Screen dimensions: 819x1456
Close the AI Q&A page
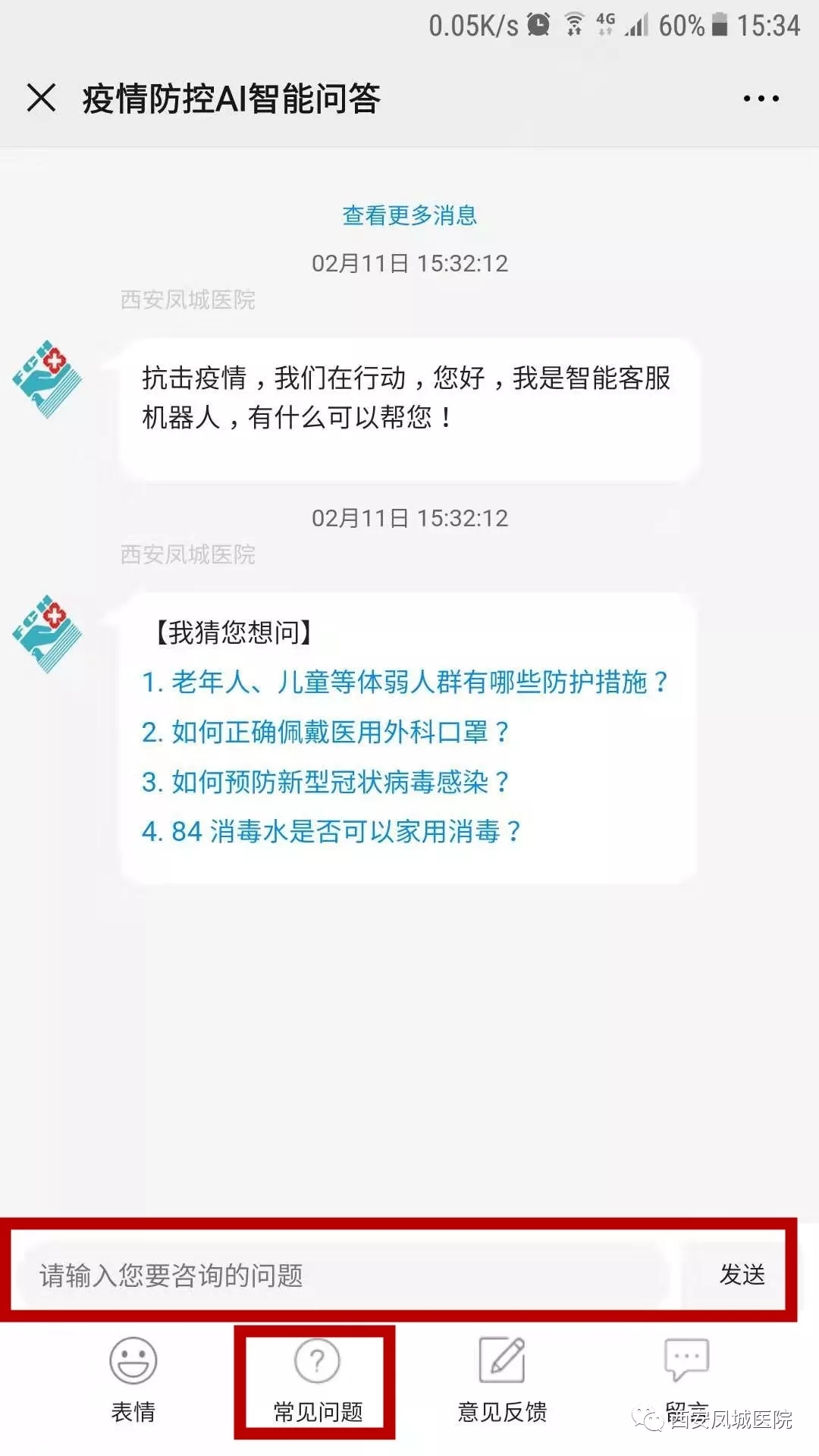[x=41, y=98]
